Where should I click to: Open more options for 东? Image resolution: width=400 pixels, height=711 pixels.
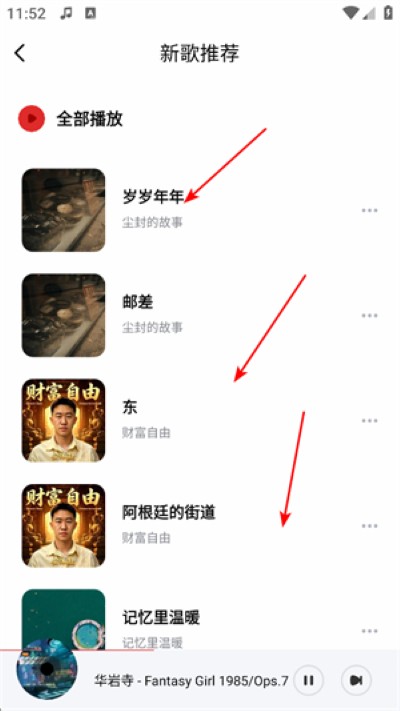(369, 421)
